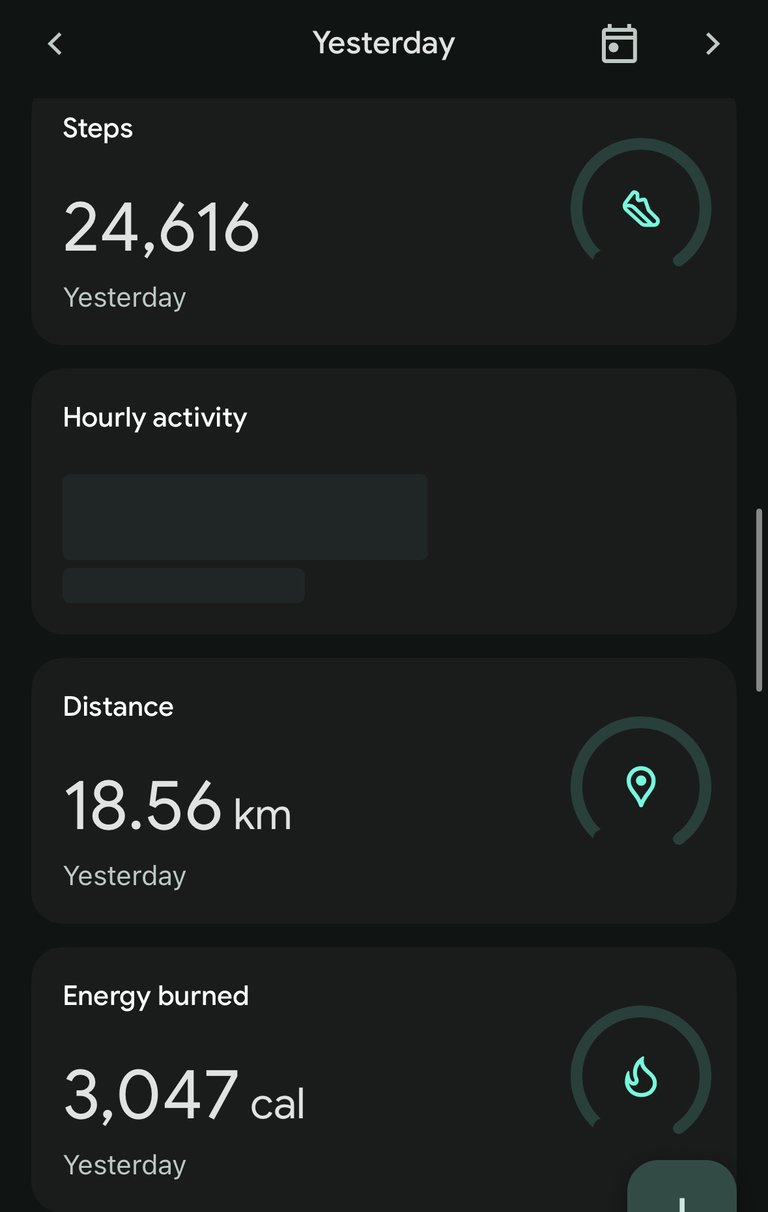
Task: Open the calendar date picker
Action: coord(619,44)
